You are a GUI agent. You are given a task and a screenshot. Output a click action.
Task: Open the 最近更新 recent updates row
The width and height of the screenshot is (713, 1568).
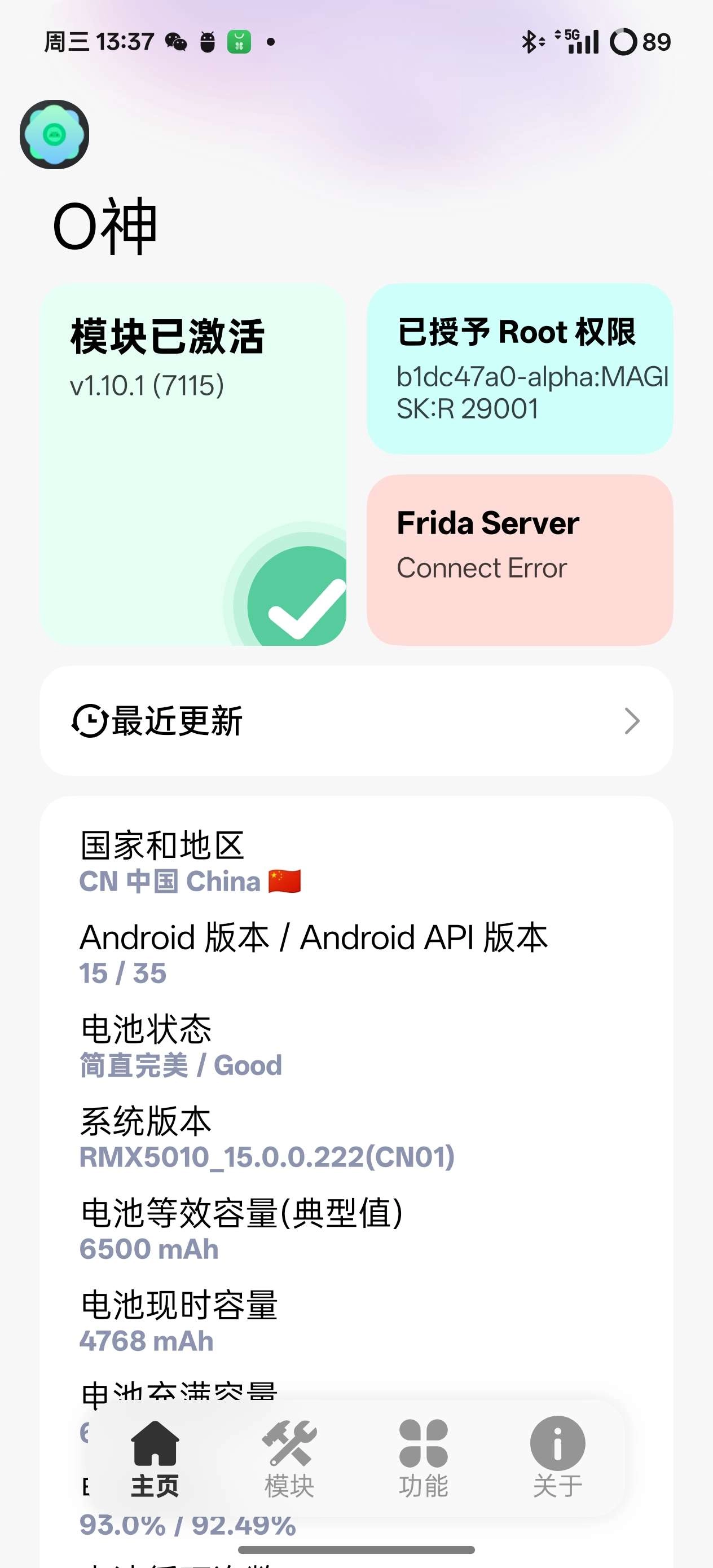[x=356, y=721]
